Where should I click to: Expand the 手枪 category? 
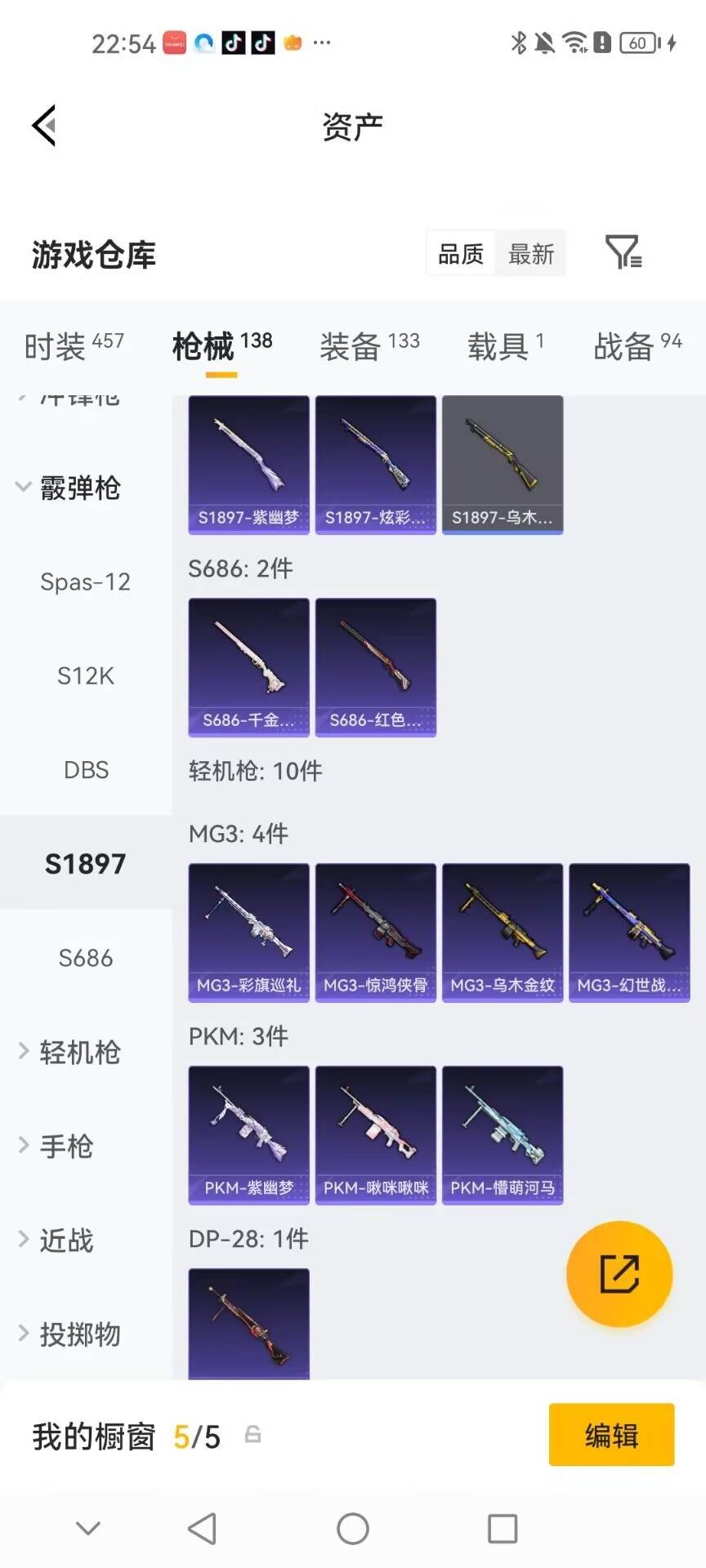[56, 1146]
